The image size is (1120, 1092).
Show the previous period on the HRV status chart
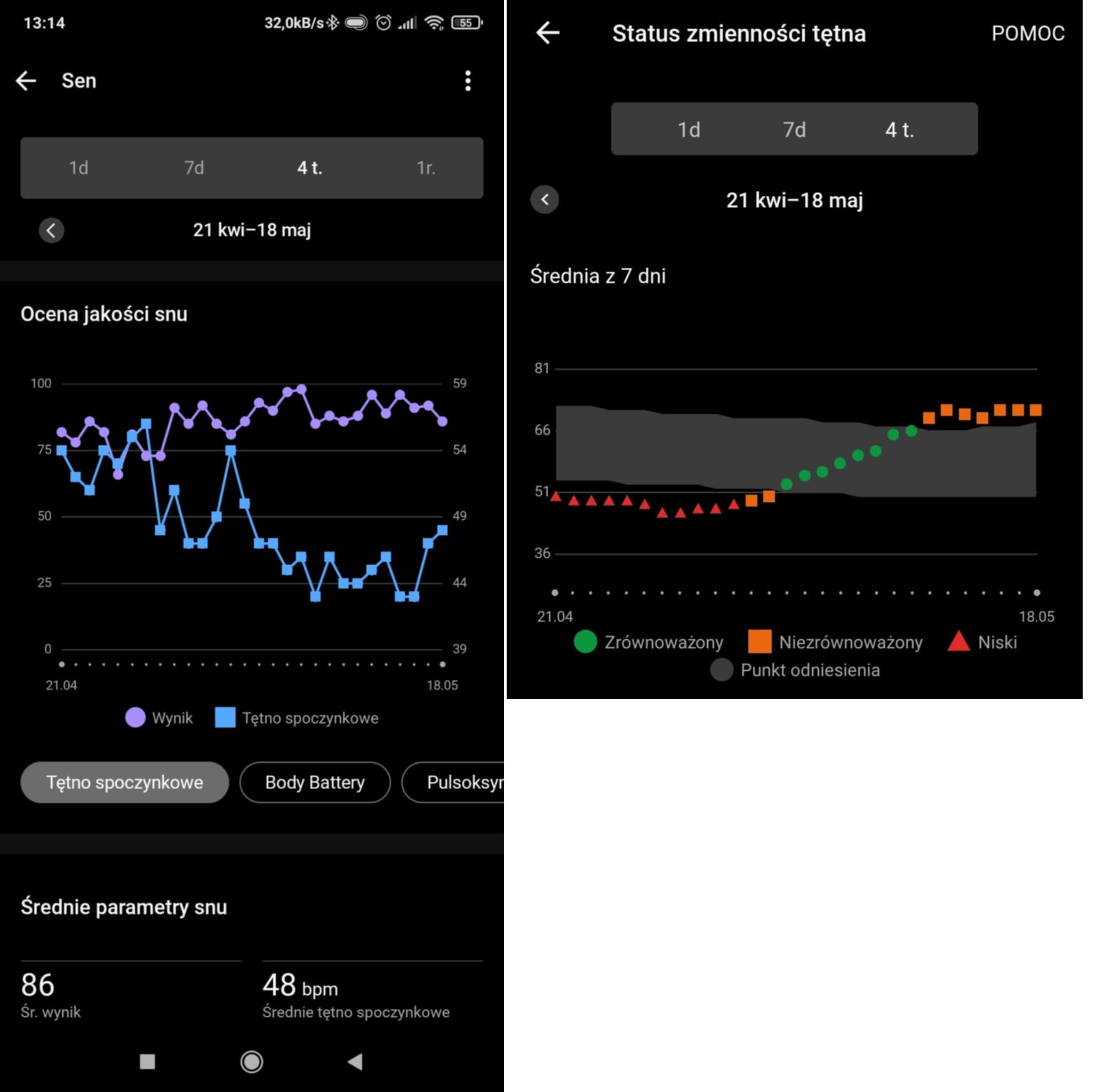pos(545,199)
